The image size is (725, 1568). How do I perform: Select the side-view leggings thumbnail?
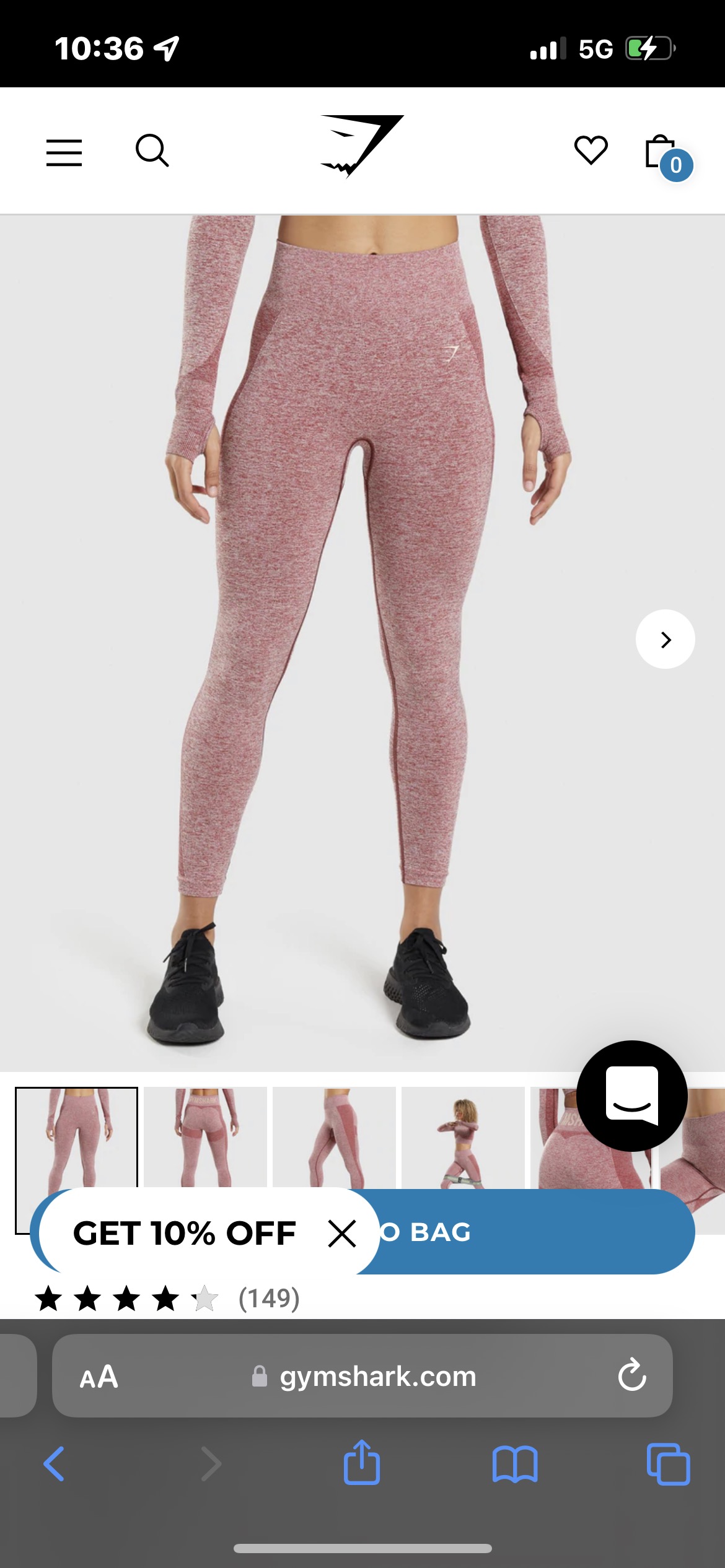click(334, 1137)
